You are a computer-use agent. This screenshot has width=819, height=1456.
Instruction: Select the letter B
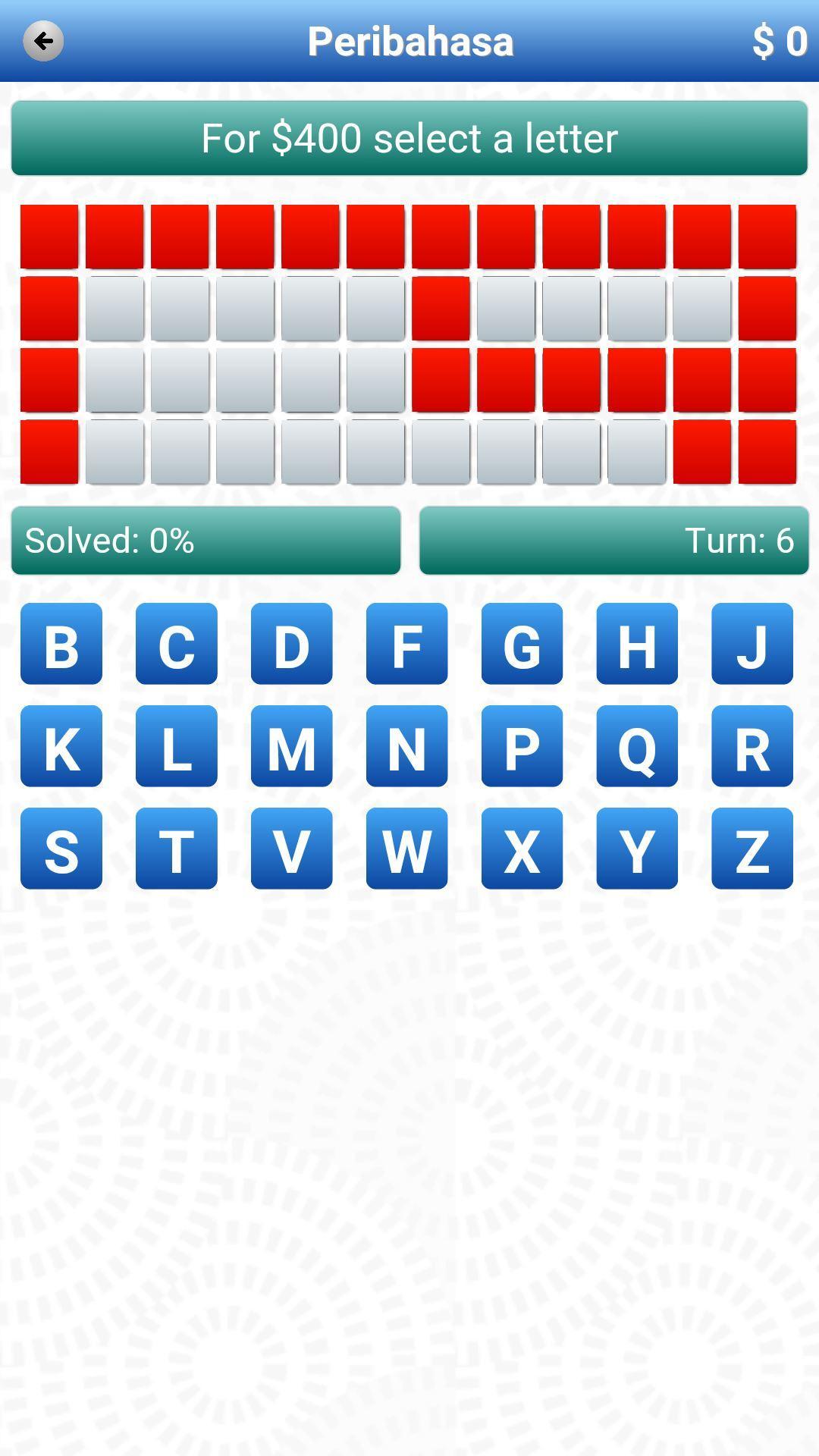coord(61,644)
